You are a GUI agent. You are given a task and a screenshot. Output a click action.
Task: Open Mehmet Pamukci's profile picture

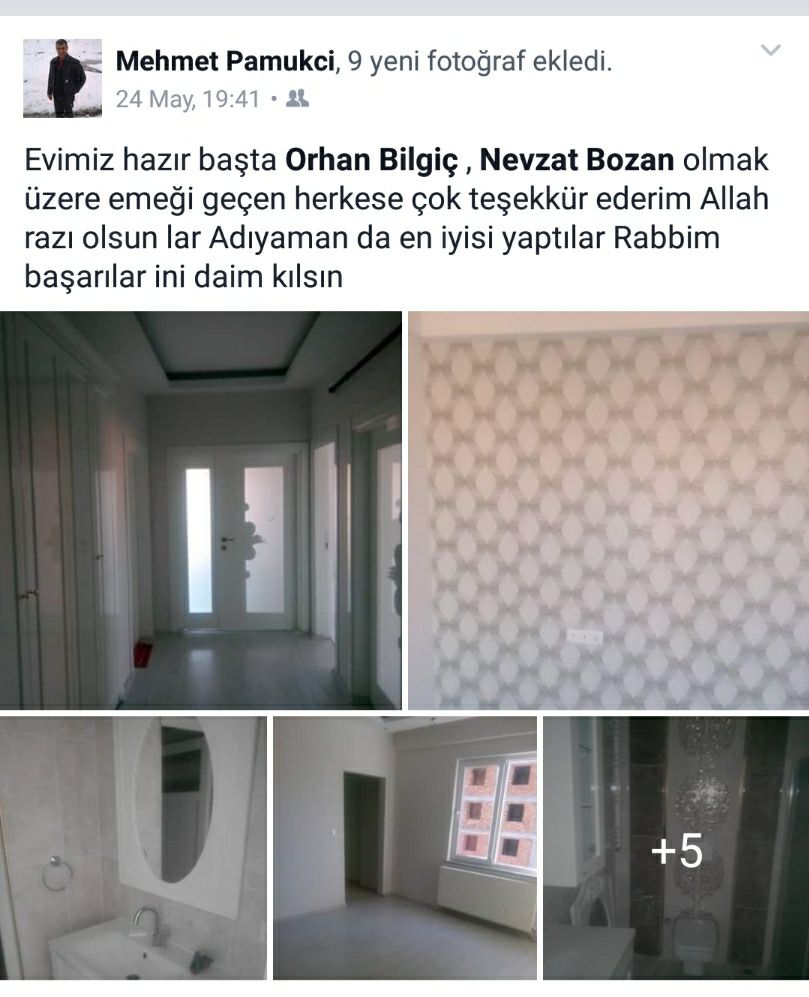(62, 78)
